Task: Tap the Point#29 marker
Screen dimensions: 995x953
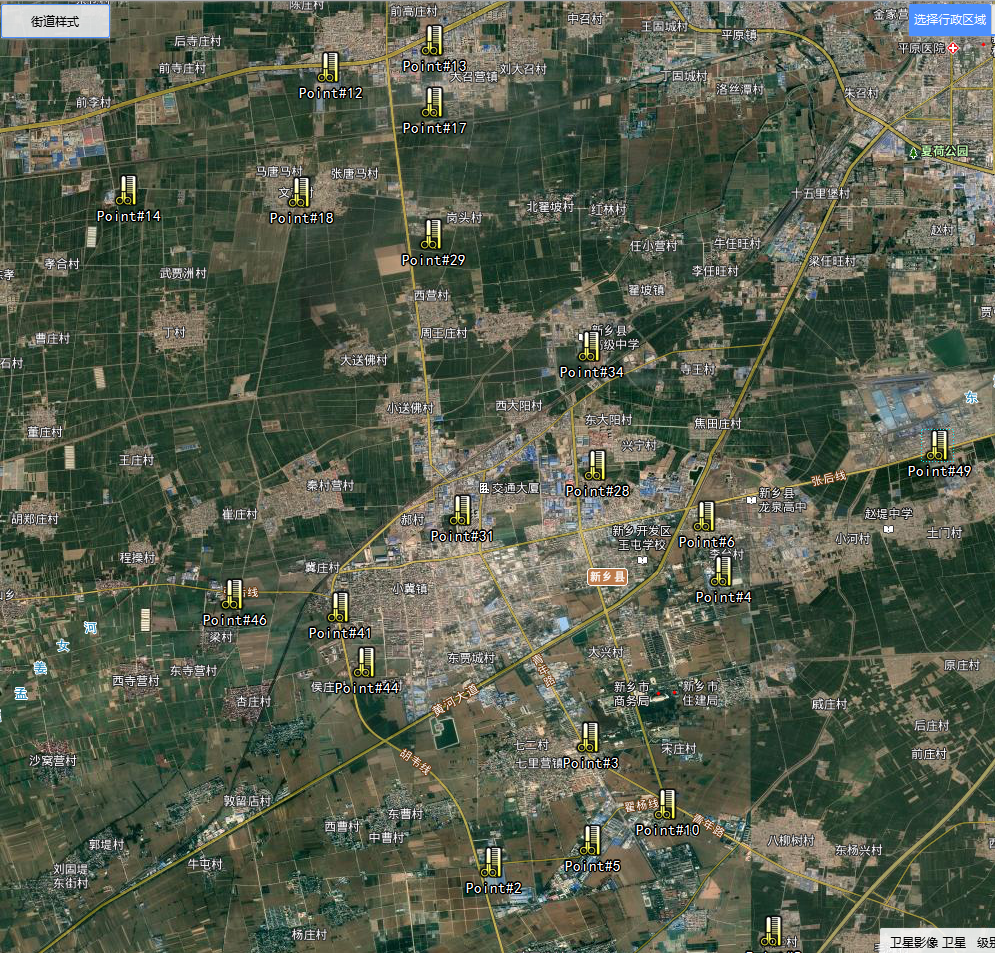Action: [432, 235]
